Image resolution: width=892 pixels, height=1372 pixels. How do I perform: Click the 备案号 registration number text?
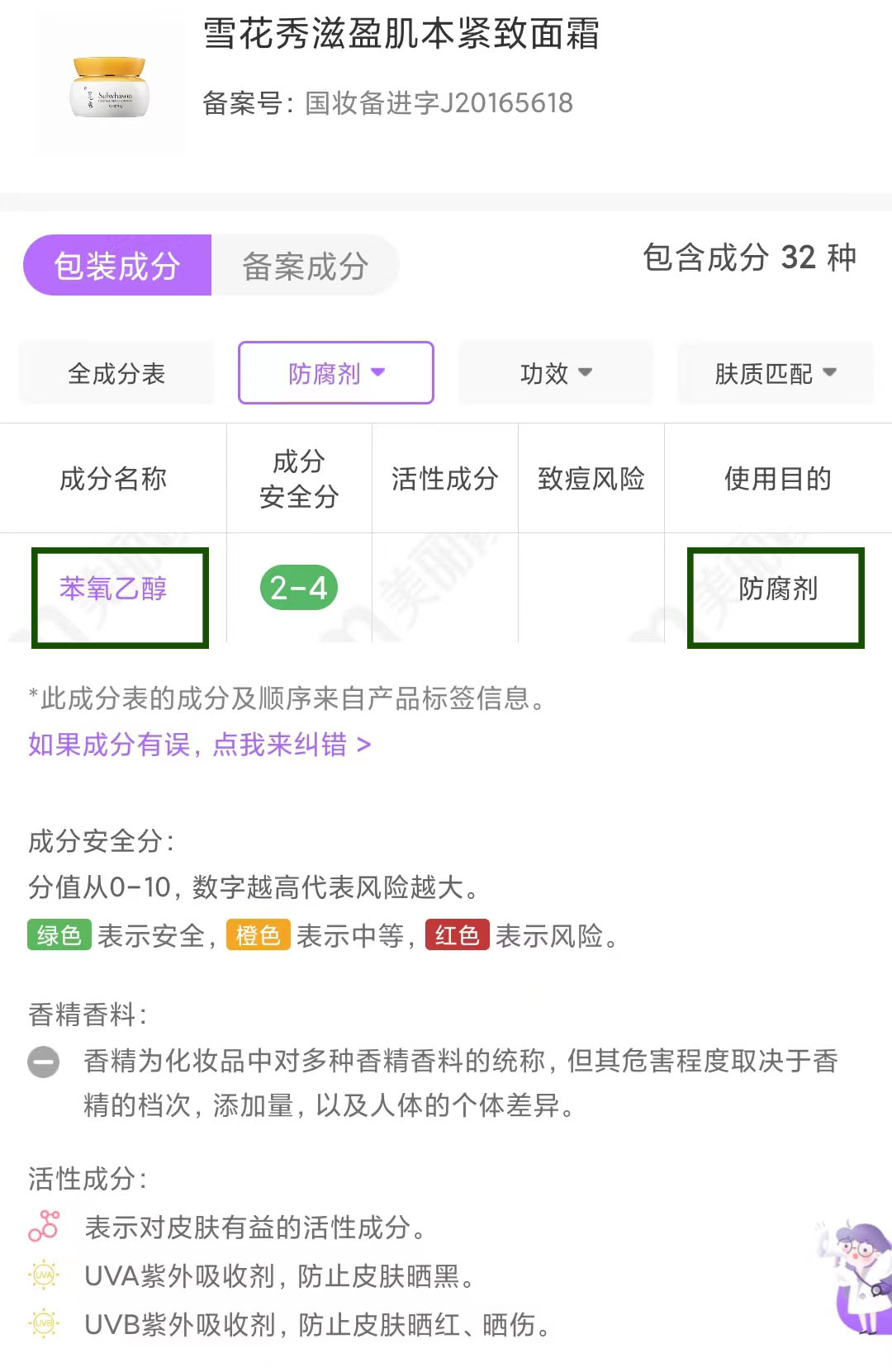(388, 103)
